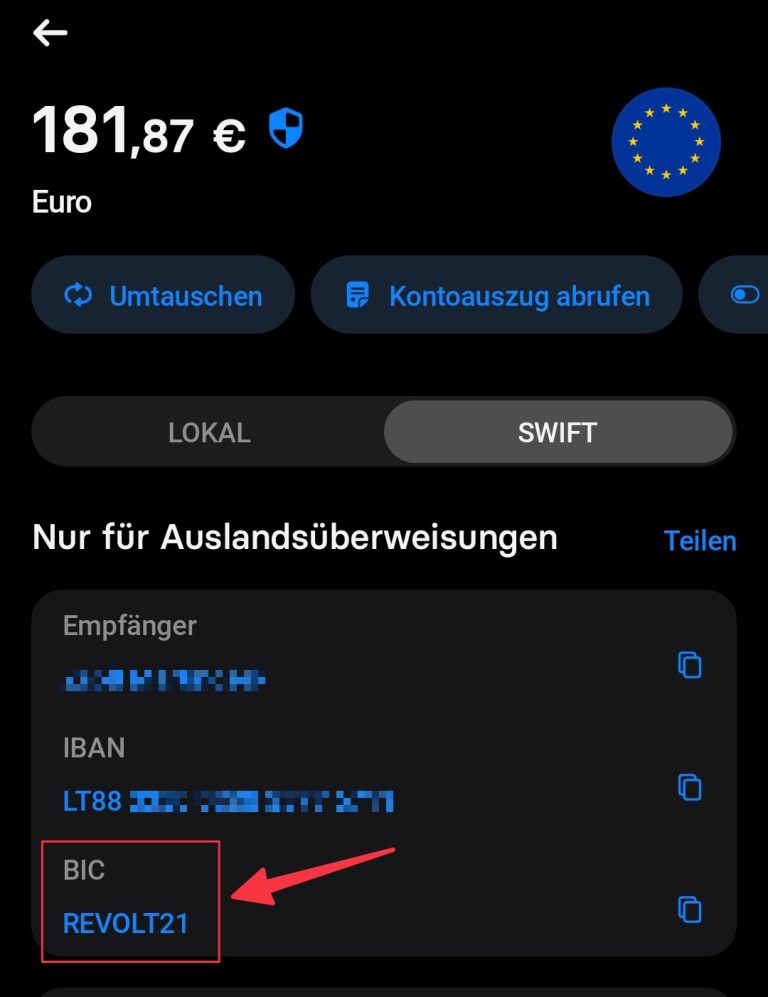Image resolution: width=768 pixels, height=997 pixels.
Task: Click the currency exchange icon on Umtauschen button
Action: tap(79, 294)
